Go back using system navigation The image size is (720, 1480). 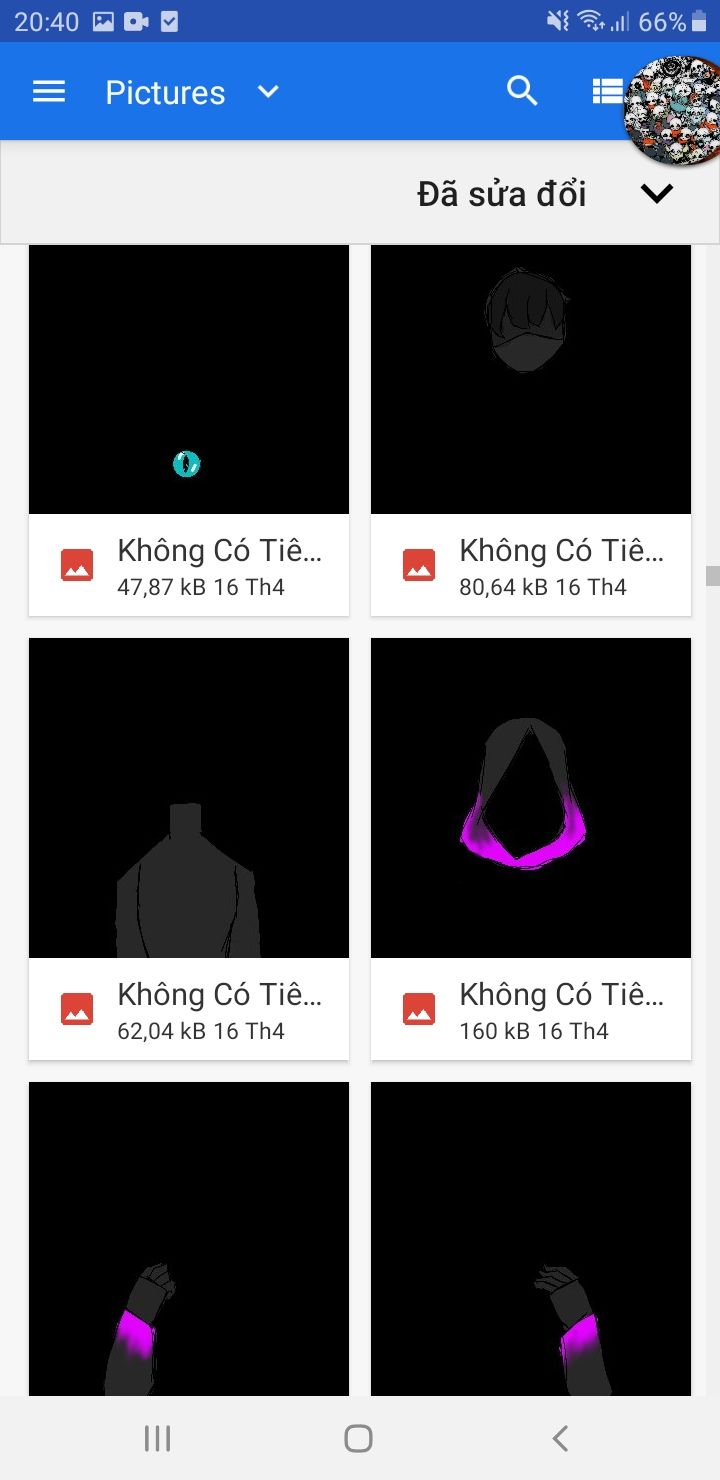pyautogui.click(x=560, y=1438)
